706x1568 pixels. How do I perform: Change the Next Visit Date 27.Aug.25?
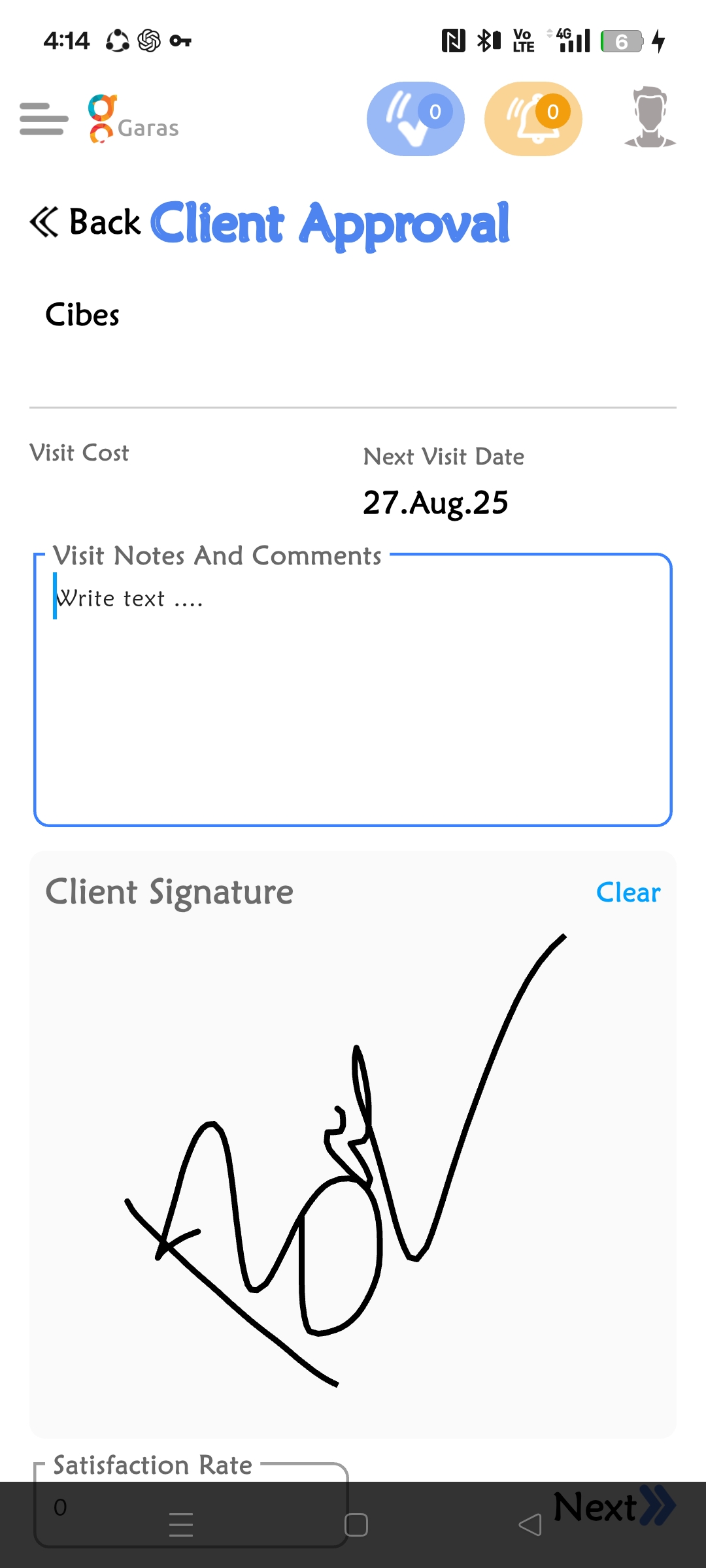(435, 503)
